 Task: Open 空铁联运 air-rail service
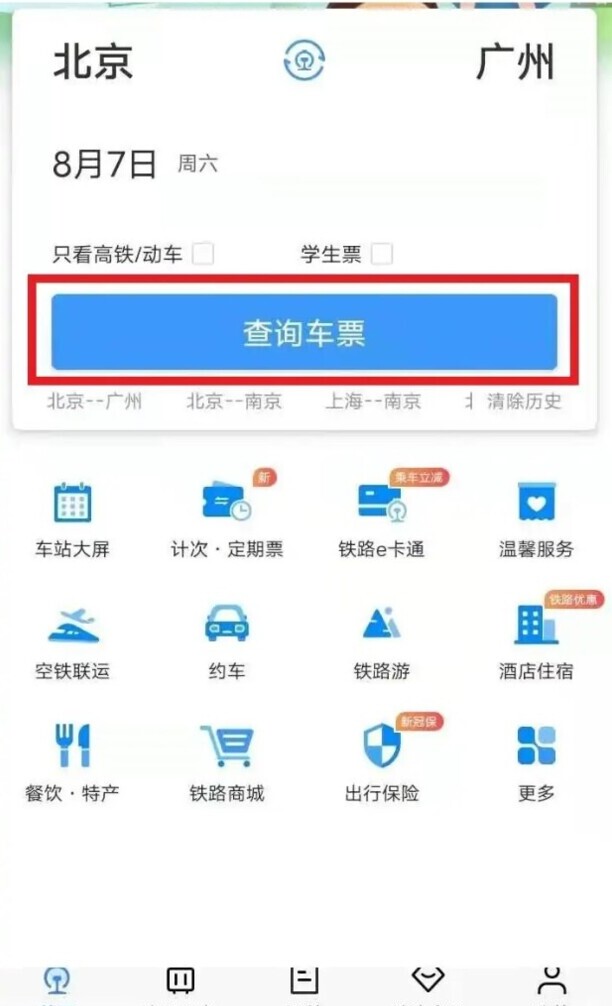pos(73,642)
